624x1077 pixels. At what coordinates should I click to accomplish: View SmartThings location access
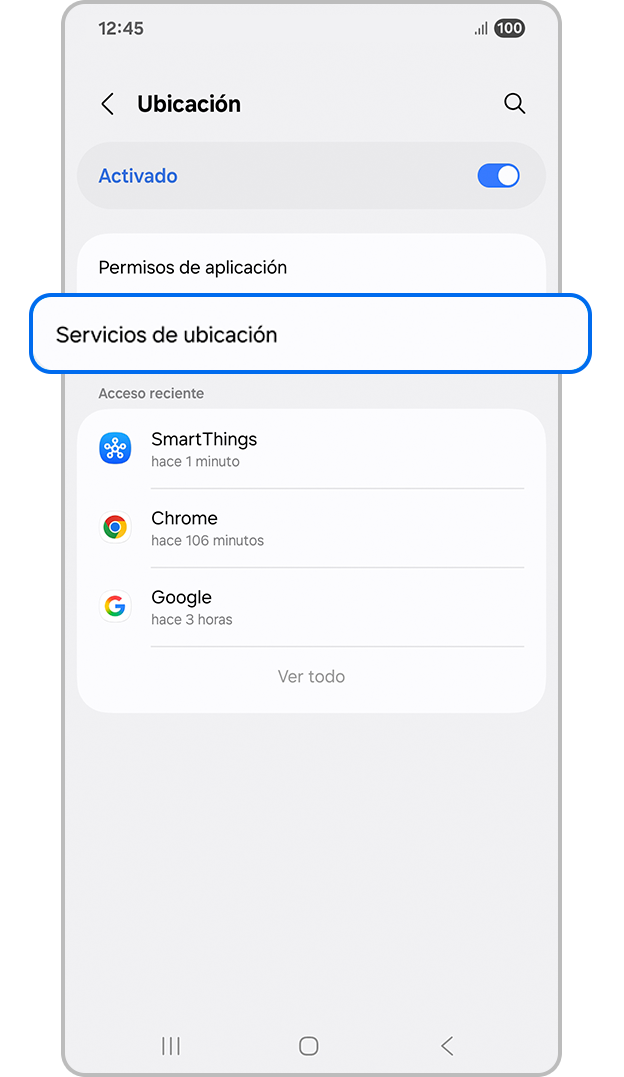(310, 449)
